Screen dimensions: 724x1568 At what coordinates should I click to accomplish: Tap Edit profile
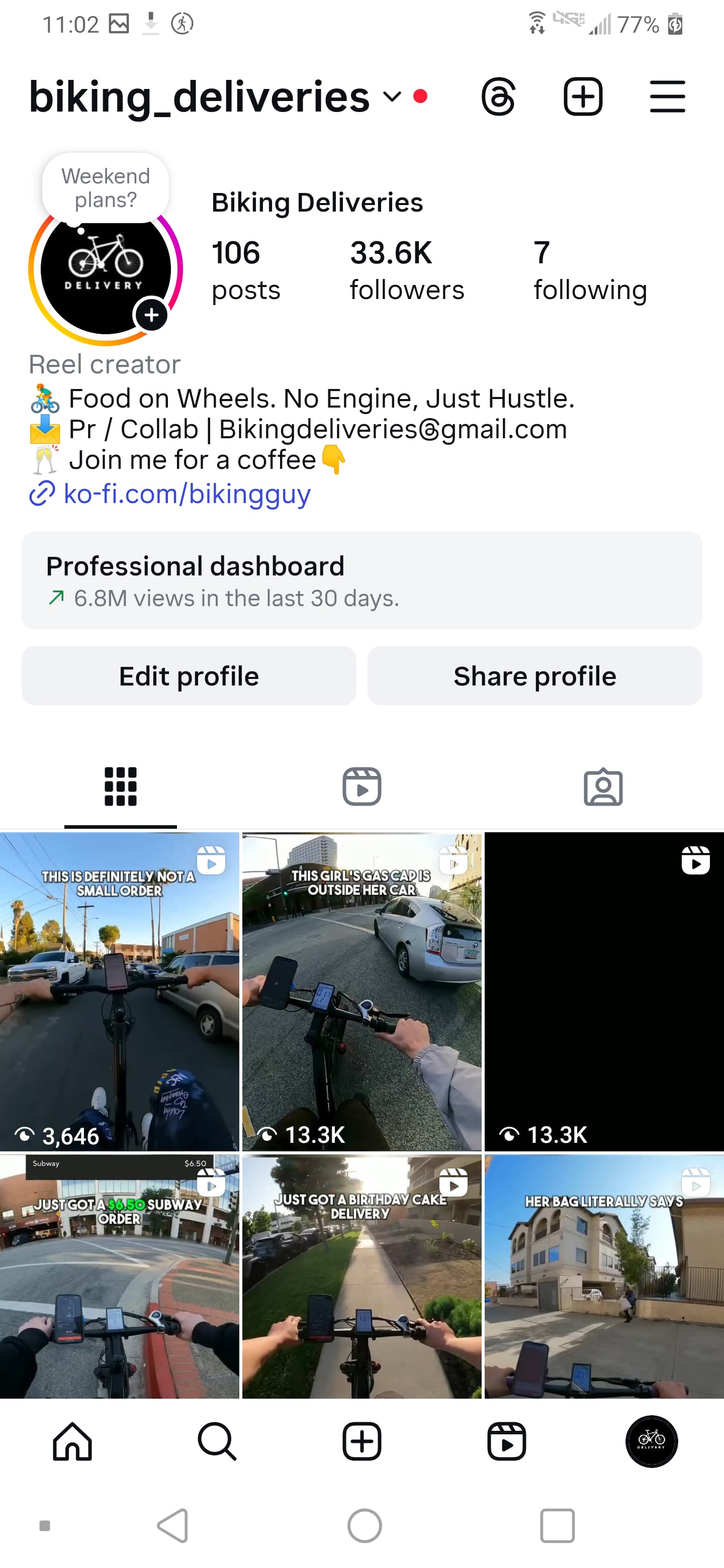tap(189, 675)
